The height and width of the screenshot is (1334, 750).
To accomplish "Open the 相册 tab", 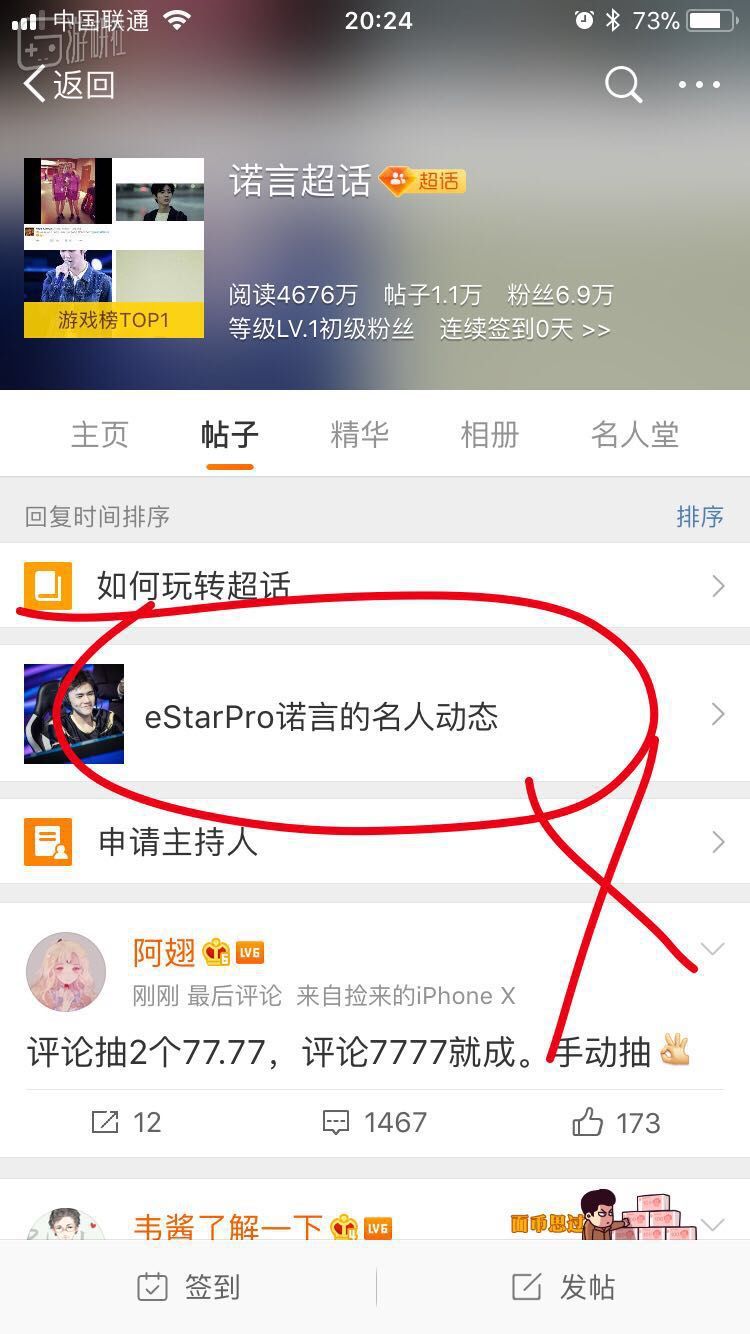I will 489,435.
